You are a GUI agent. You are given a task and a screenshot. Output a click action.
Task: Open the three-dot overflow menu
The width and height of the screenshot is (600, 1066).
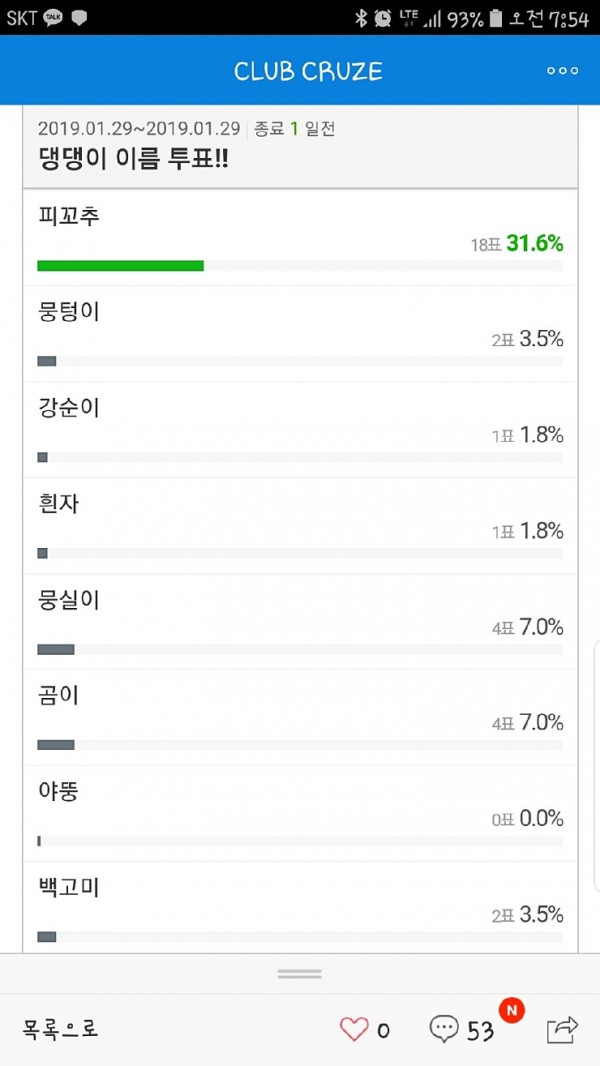click(563, 71)
